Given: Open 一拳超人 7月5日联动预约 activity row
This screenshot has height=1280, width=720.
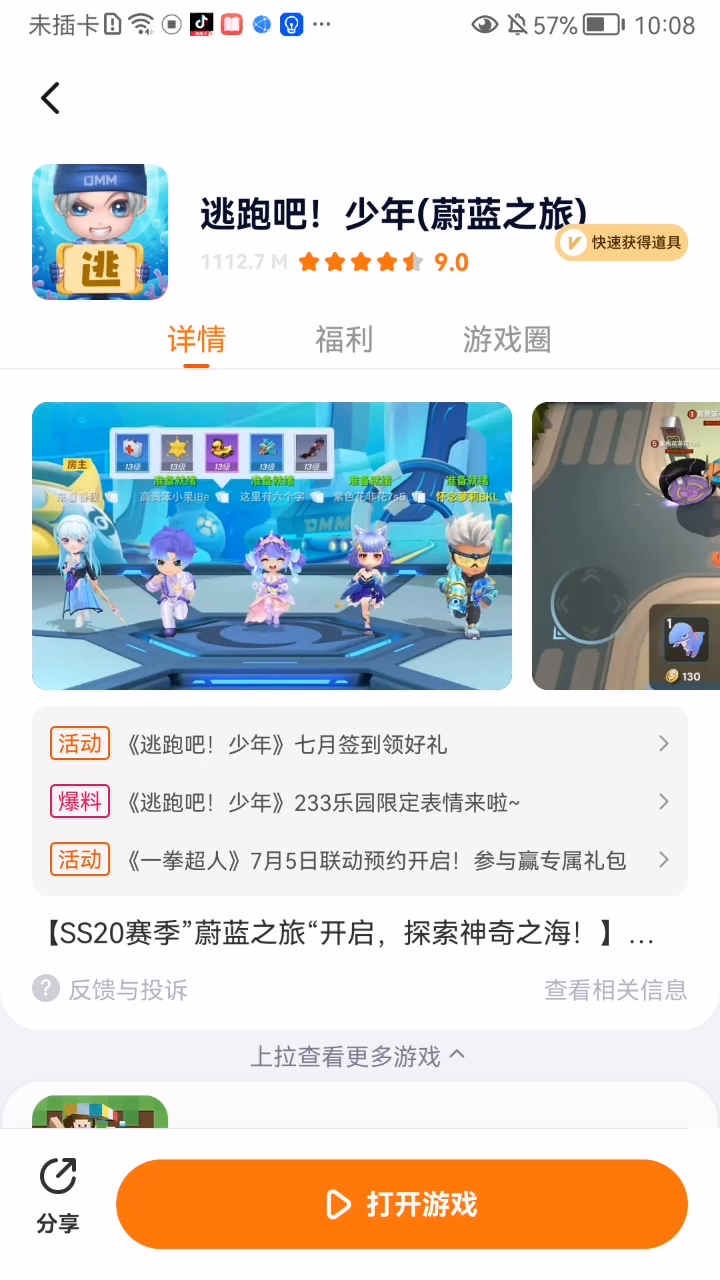Looking at the screenshot, I should [360, 860].
